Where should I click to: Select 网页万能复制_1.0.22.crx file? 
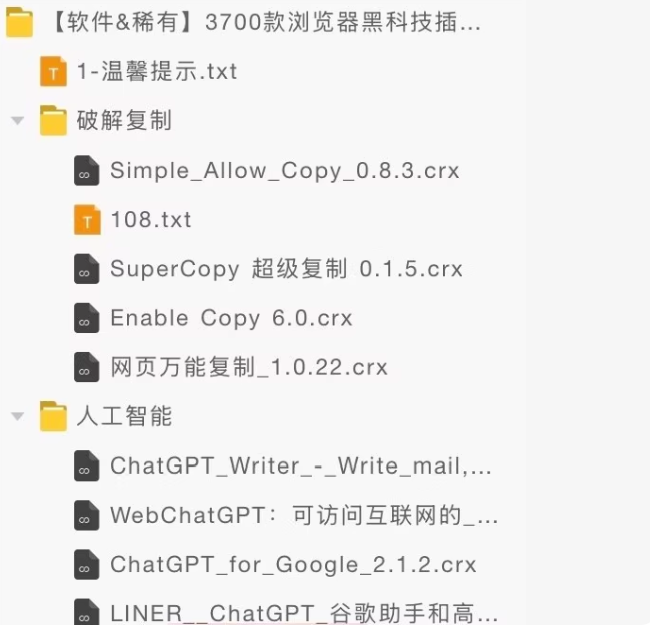pos(248,367)
